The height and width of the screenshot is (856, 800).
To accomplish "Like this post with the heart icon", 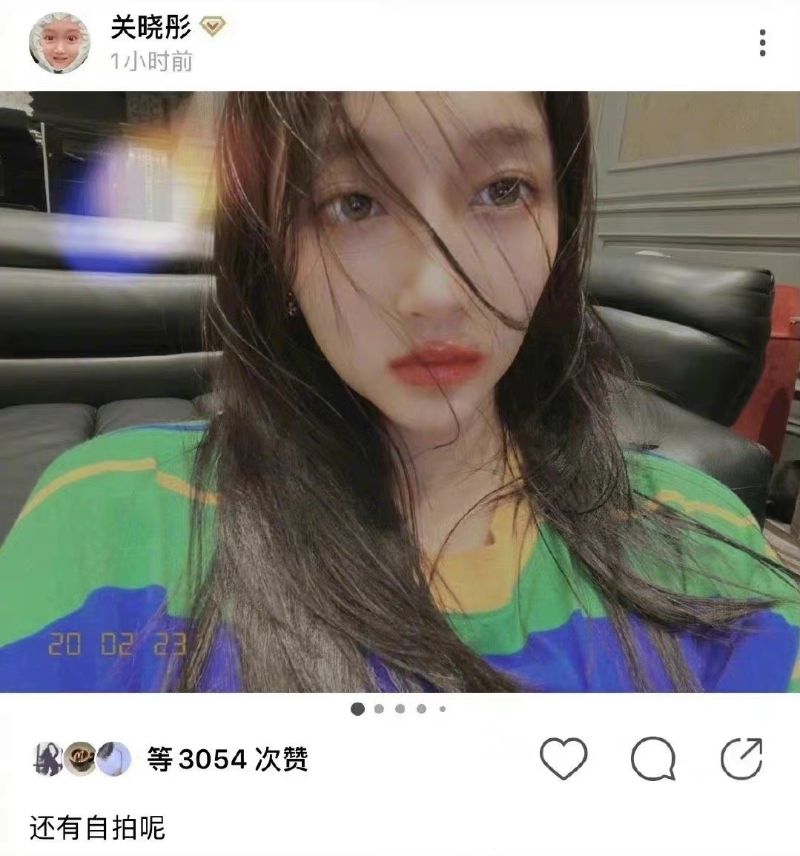I will point(564,759).
